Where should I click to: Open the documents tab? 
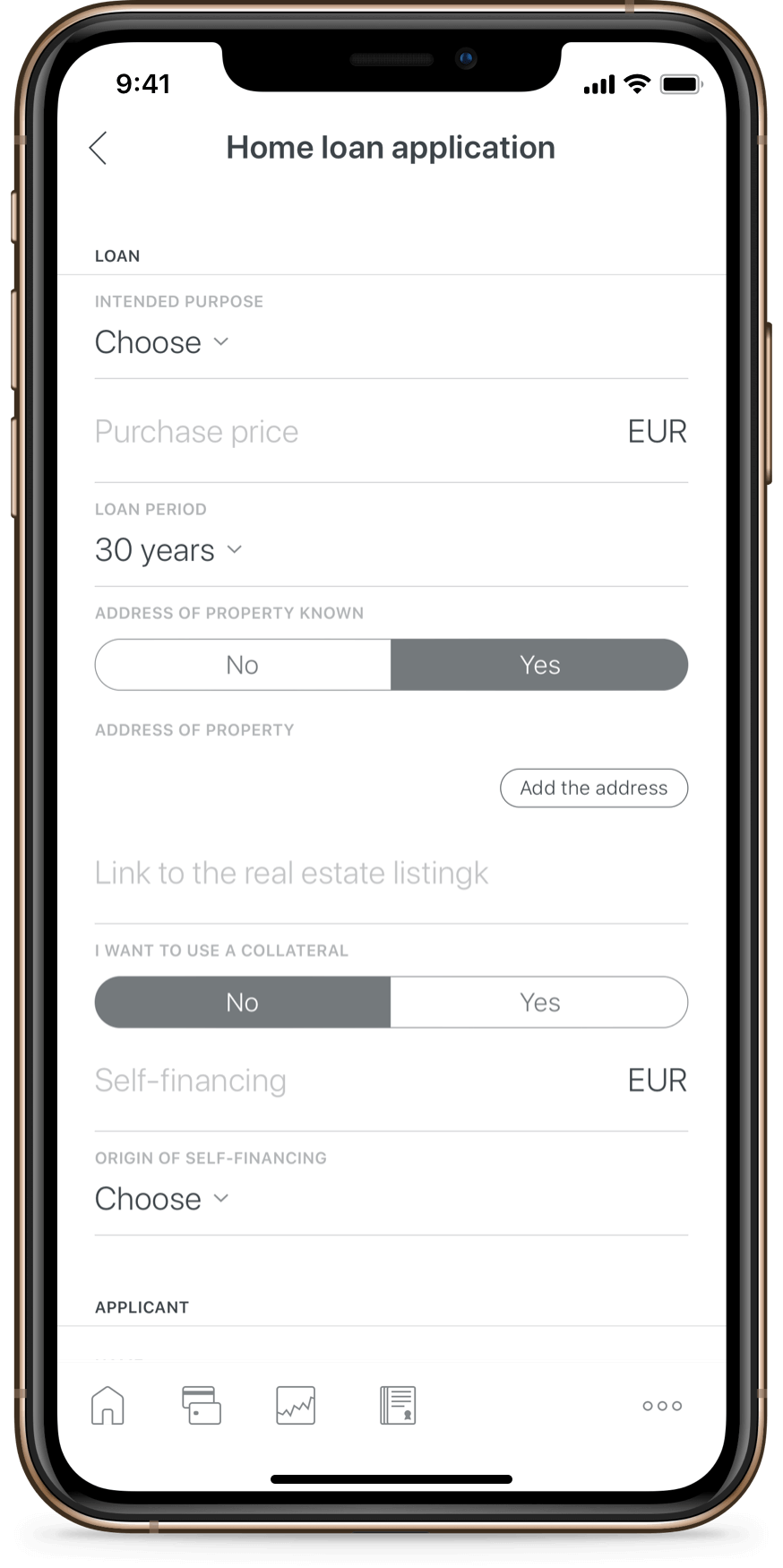398,1405
